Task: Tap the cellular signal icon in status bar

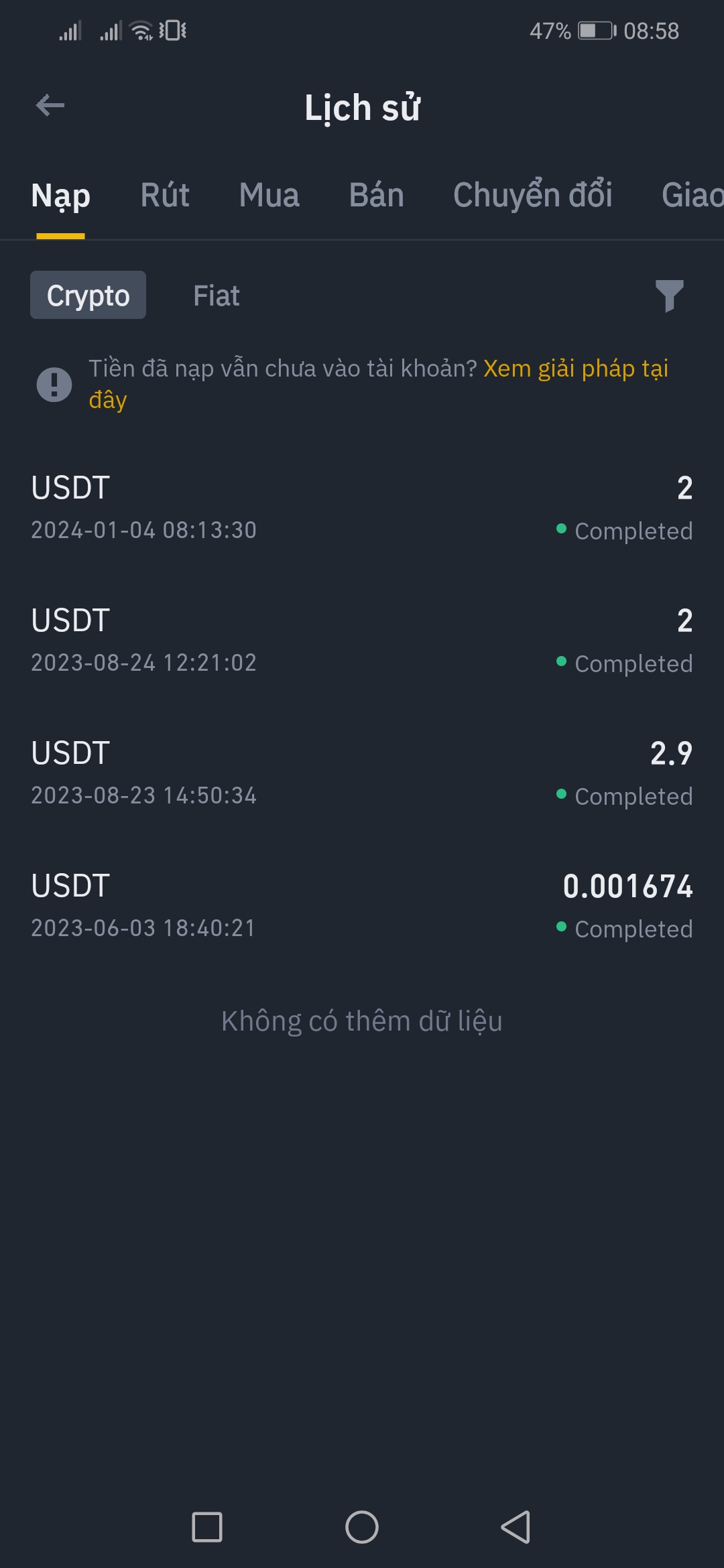Action: point(70,29)
